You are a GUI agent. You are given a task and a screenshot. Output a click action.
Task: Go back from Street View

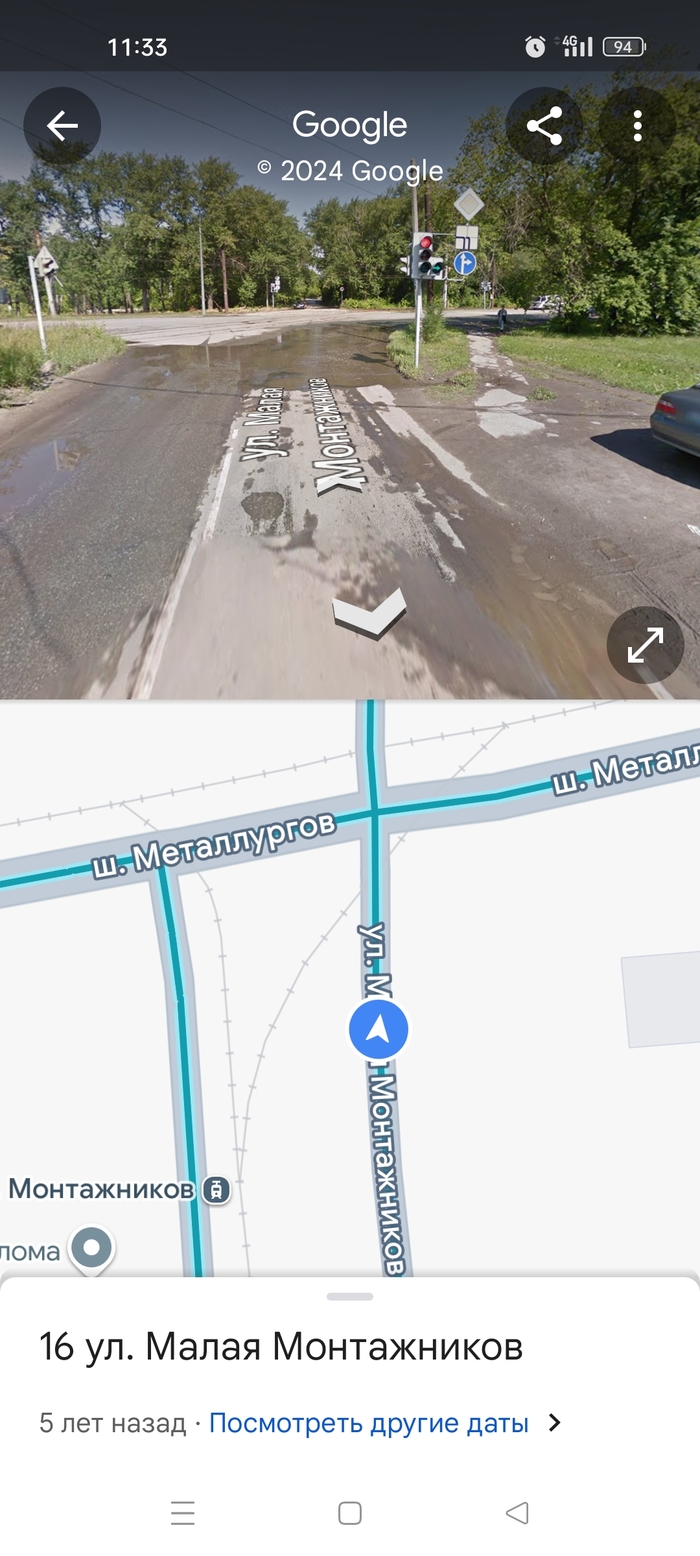[62, 126]
